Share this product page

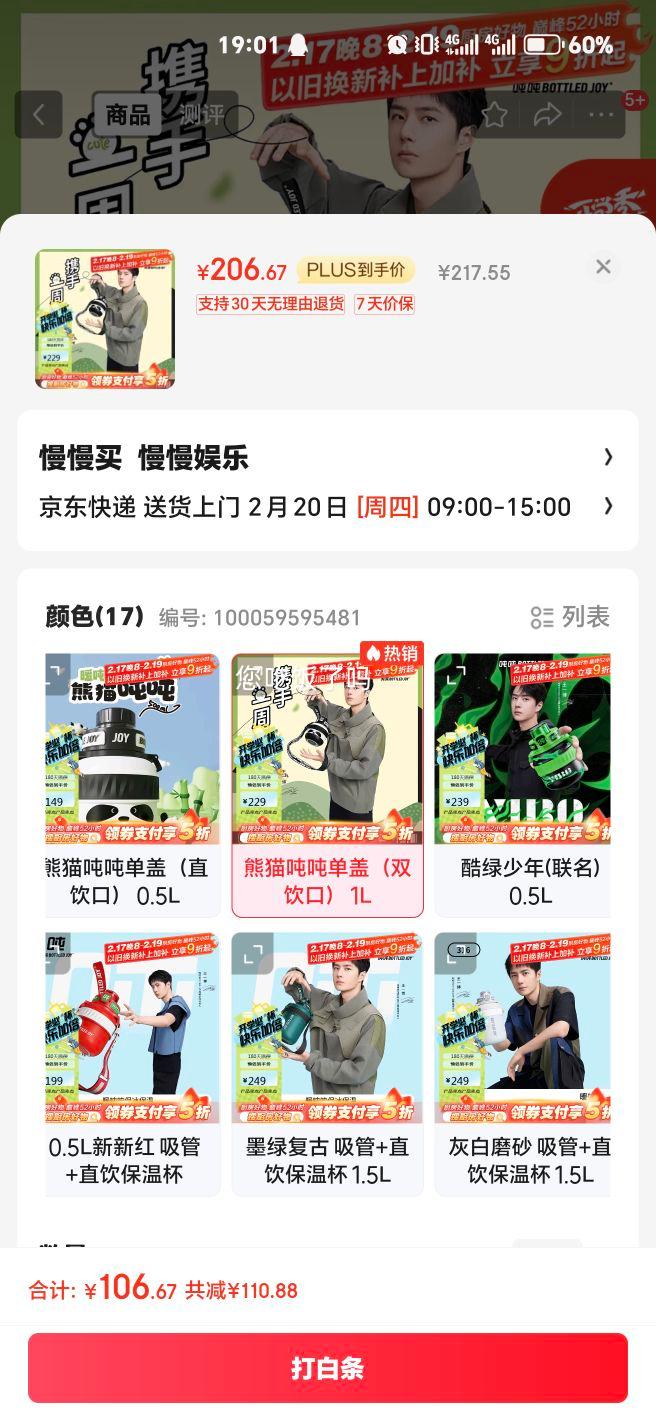pos(547,115)
